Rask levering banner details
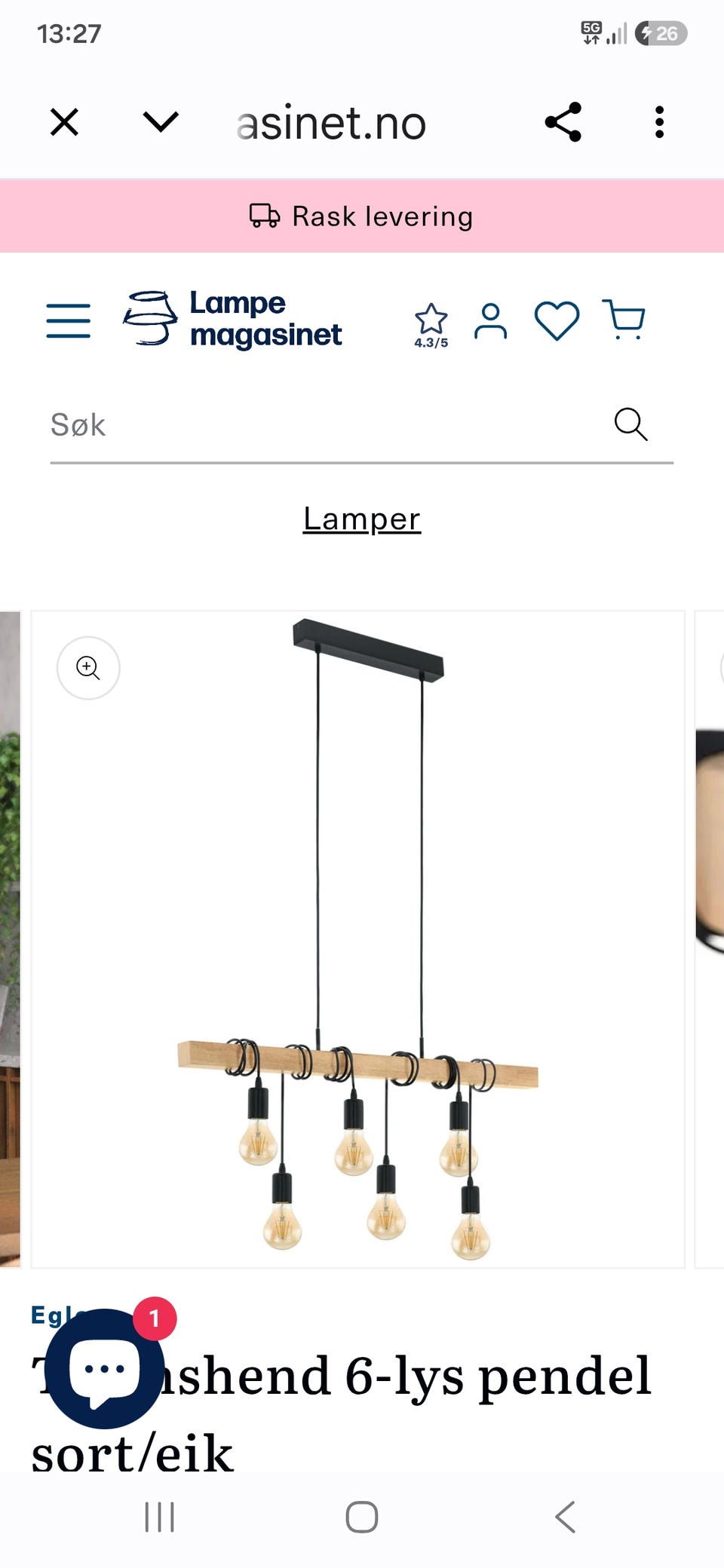Image resolution: width=724 pixels, height=1568 pixels. click(362, 216)
